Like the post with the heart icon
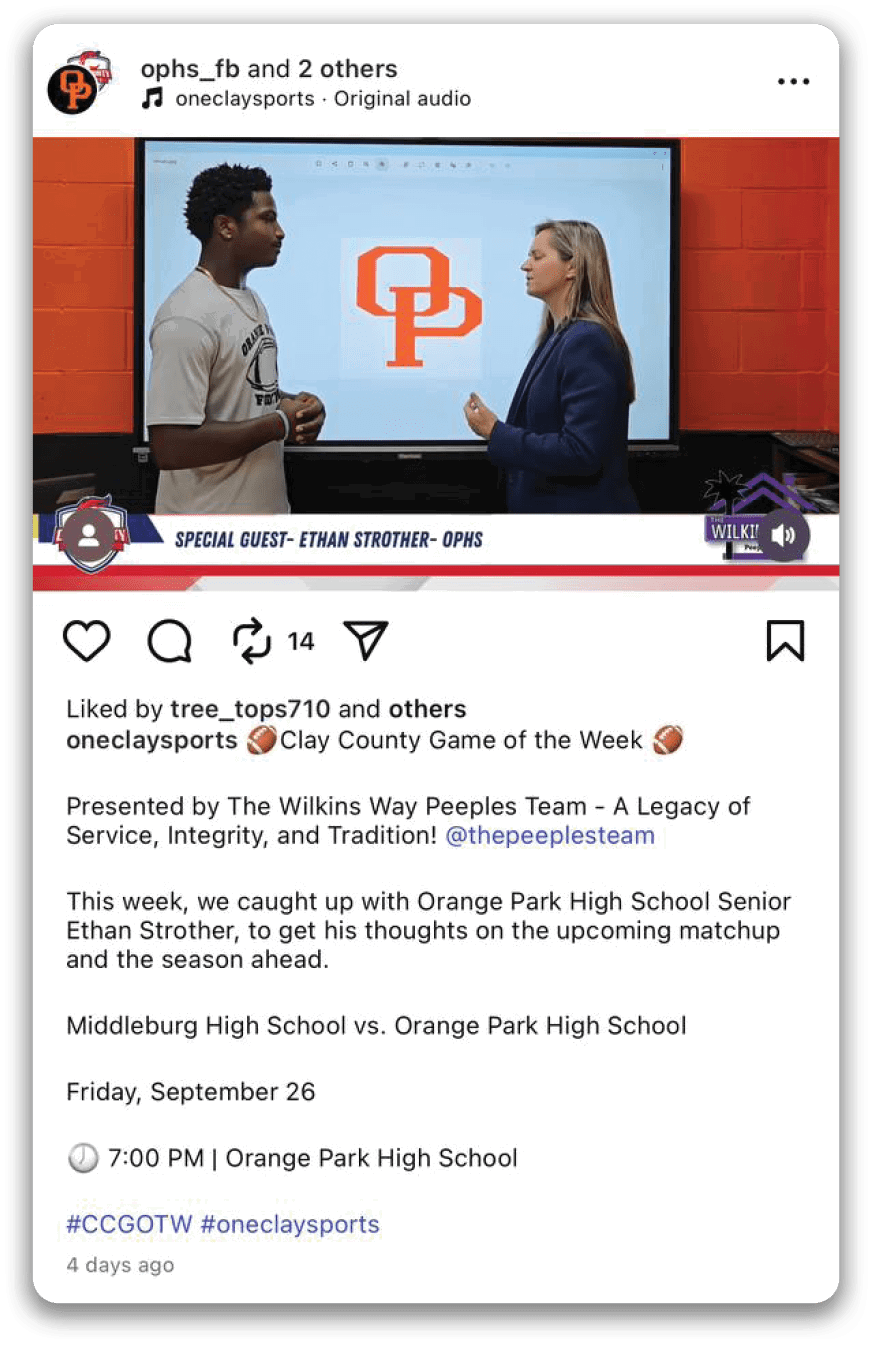 [x=87, y=641]
